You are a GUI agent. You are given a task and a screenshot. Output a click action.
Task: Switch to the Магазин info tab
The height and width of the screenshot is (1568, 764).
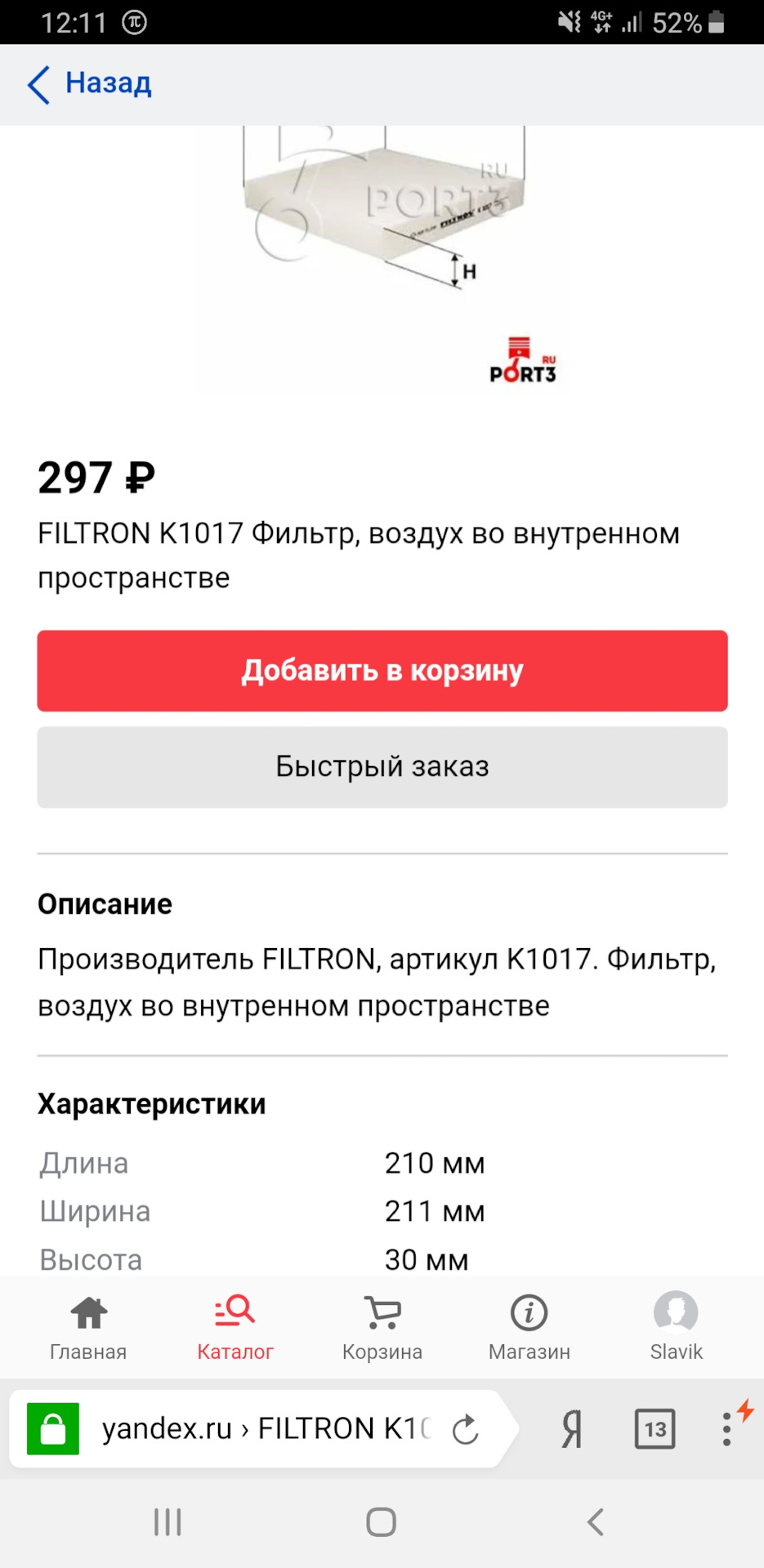pos(529,1326)
